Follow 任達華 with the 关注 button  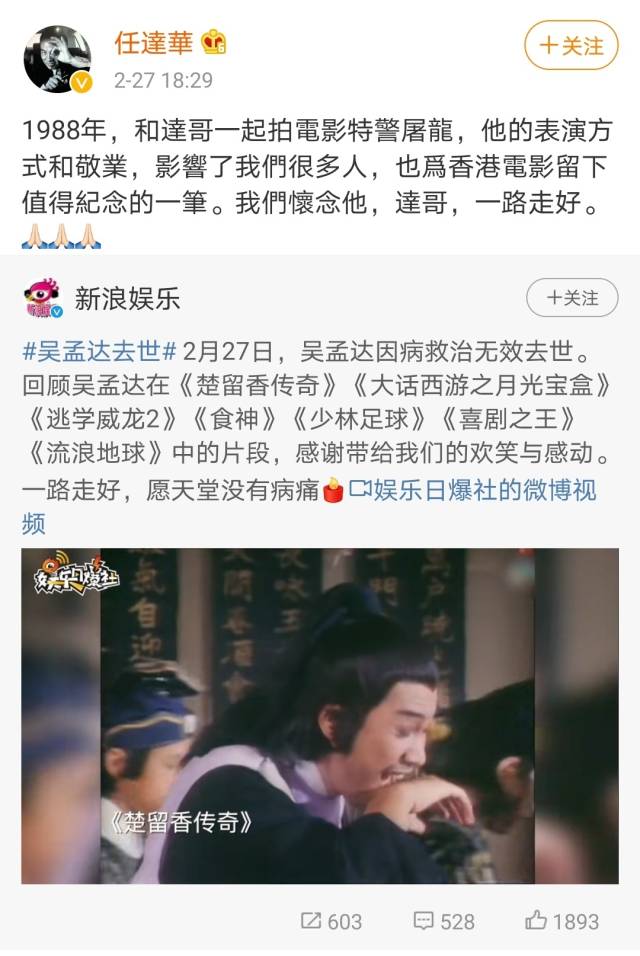tap(571, 45)
